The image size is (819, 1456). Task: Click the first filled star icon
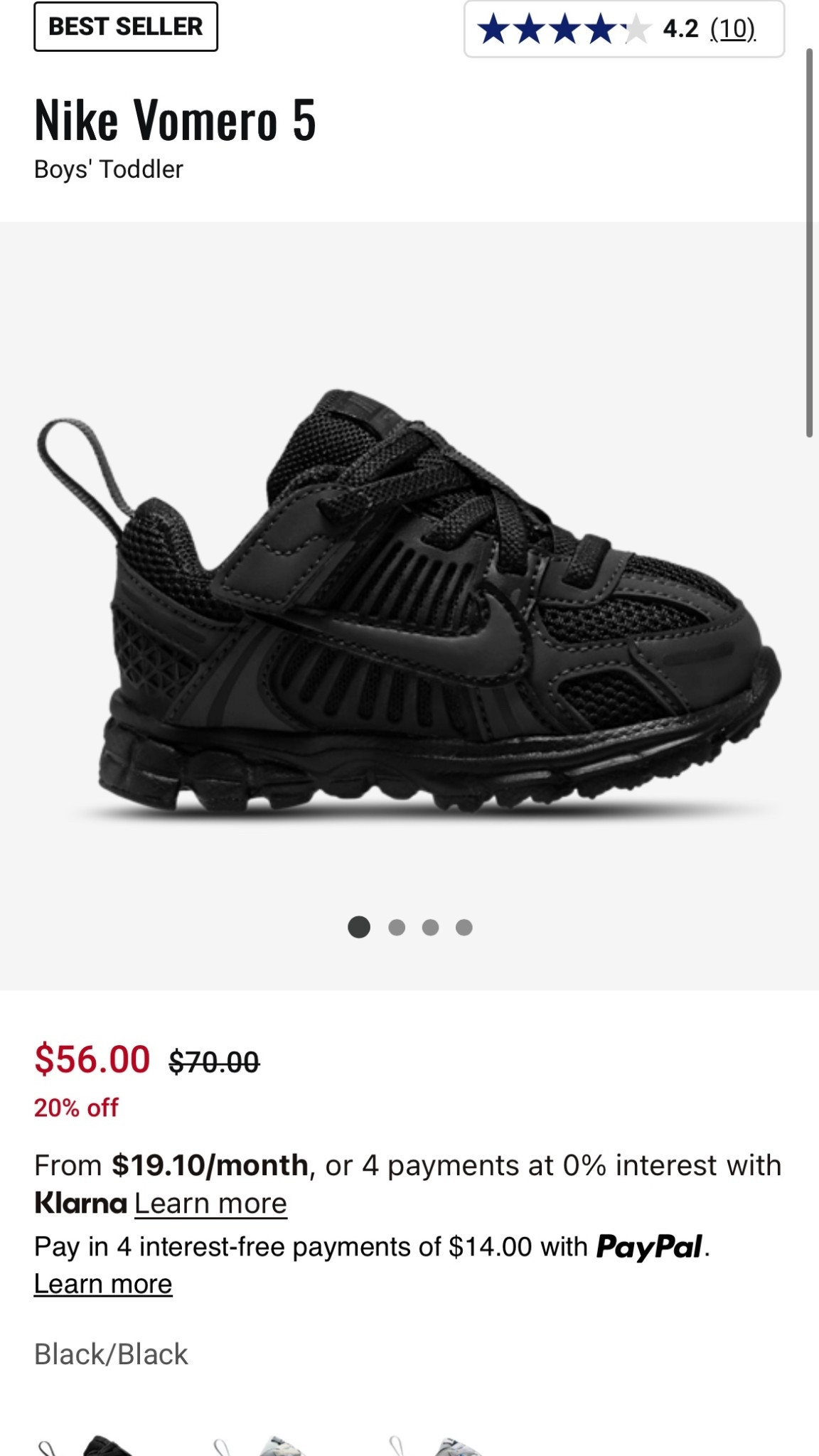tap(492, 28)
